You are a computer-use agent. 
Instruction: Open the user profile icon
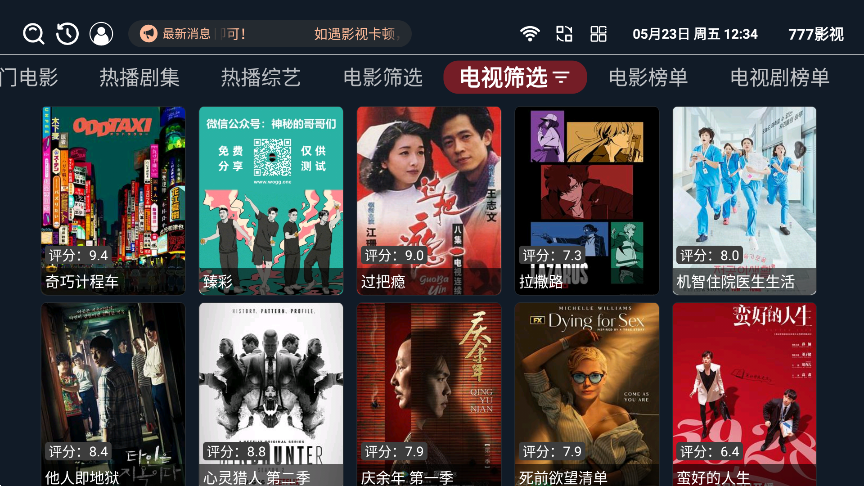(101, 34)
